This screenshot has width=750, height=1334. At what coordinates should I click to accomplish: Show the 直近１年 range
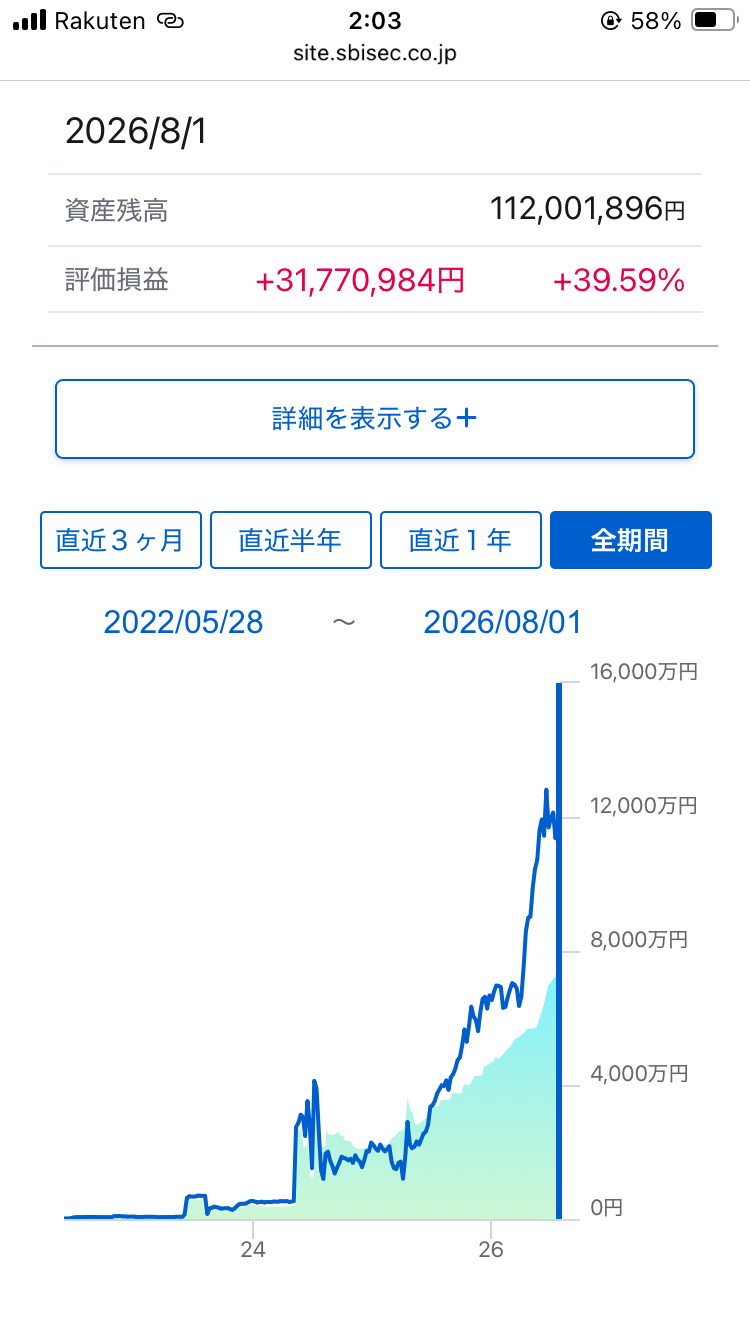[461, 540]
